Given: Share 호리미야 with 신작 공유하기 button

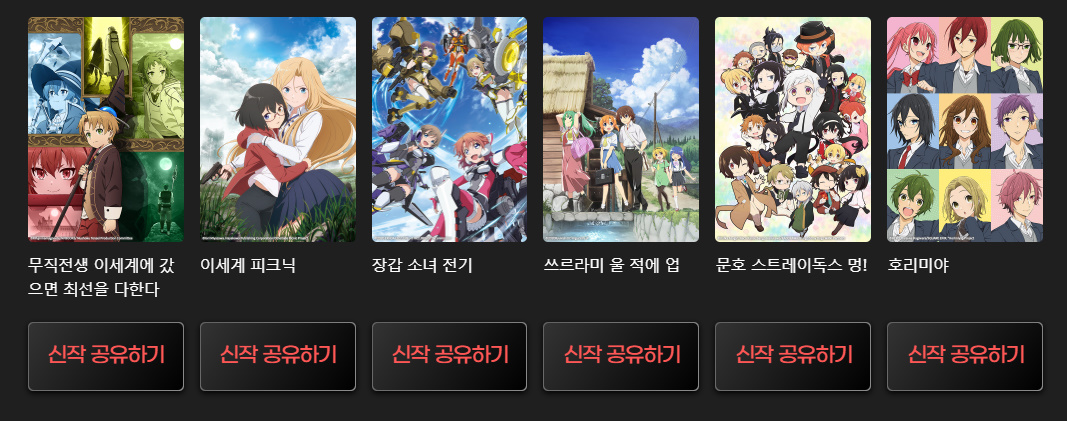Looking at the screenshot, I should [x=965, y=356].
